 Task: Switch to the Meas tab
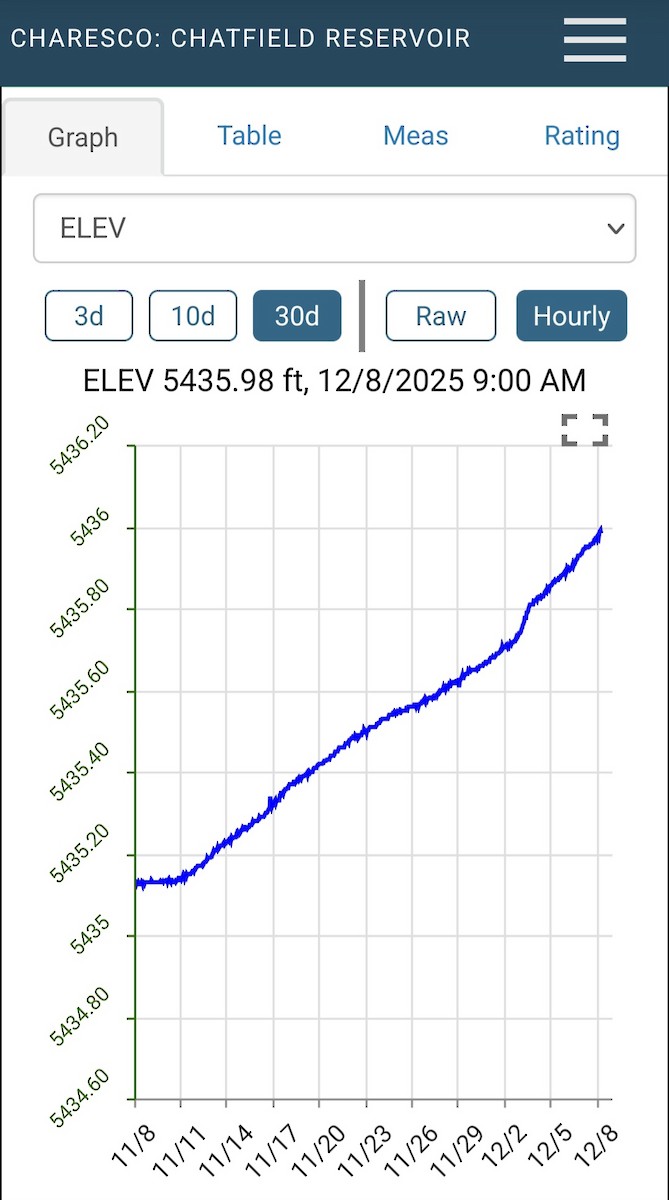coord(415,136)
